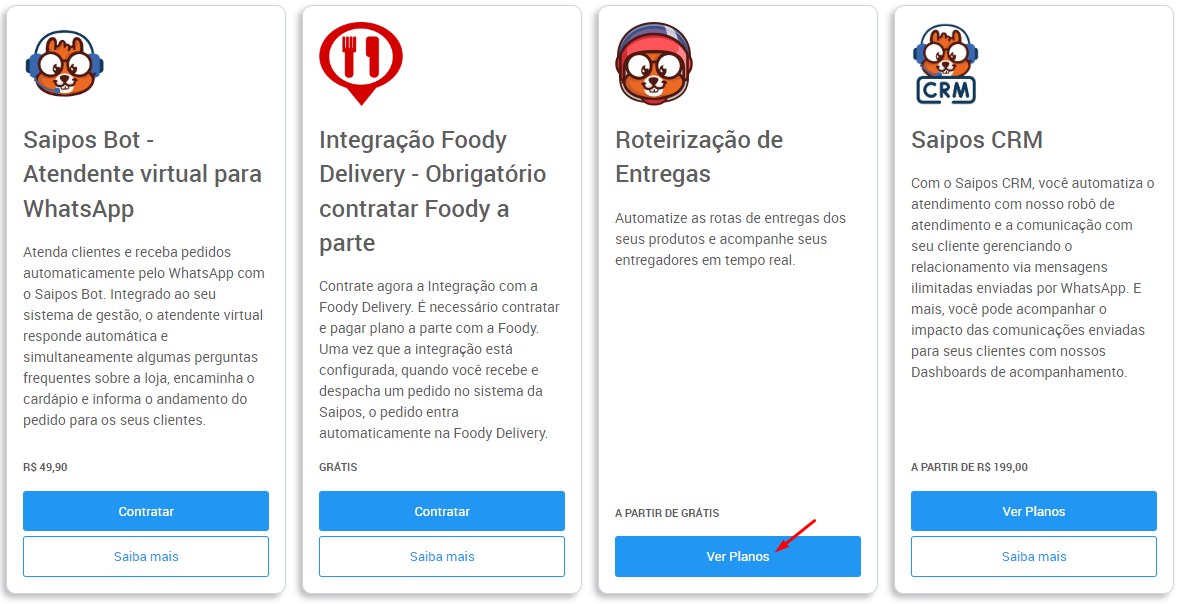View plans for Roteirização de Entregas
The width and height of the screenshot is (1179, 604).
click(738, 556)
